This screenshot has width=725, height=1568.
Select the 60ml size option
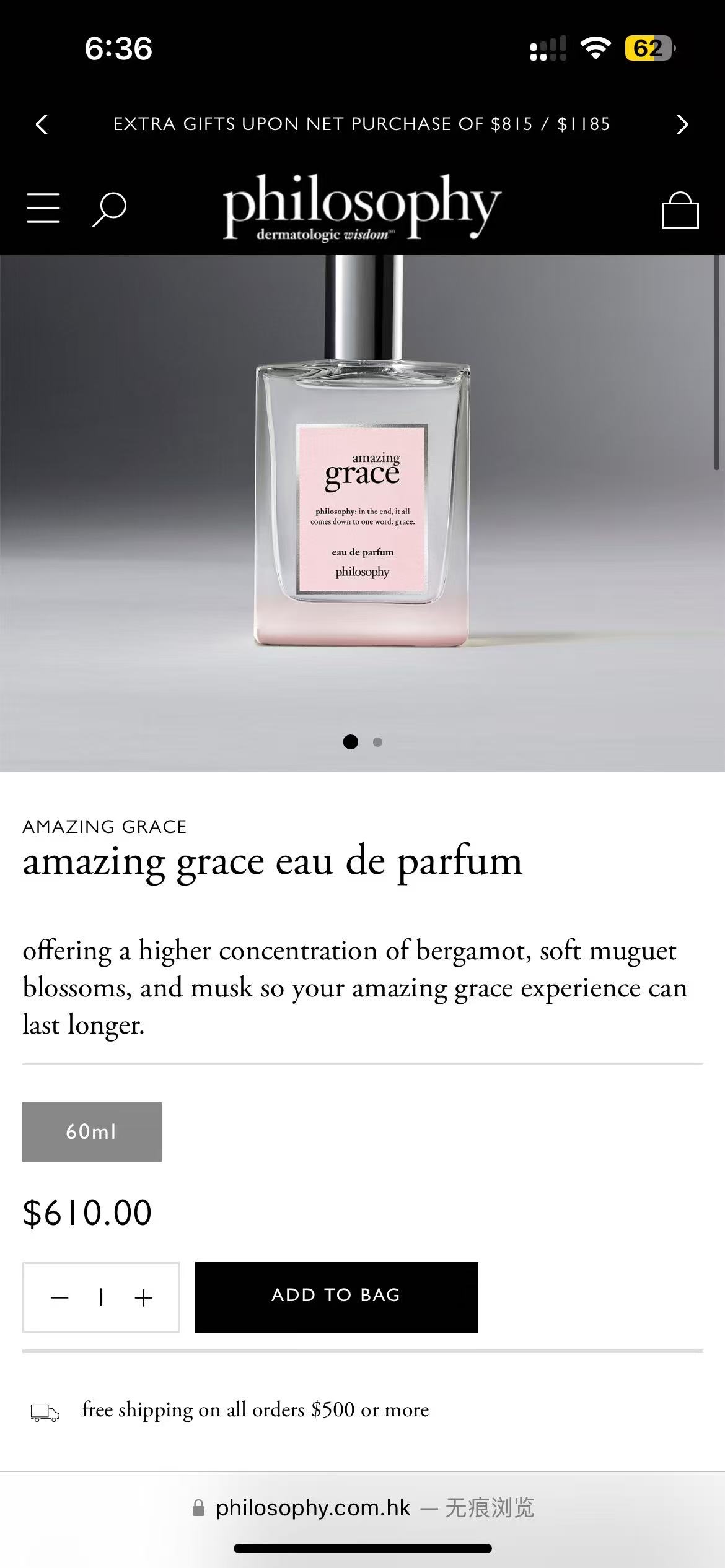92,1131
